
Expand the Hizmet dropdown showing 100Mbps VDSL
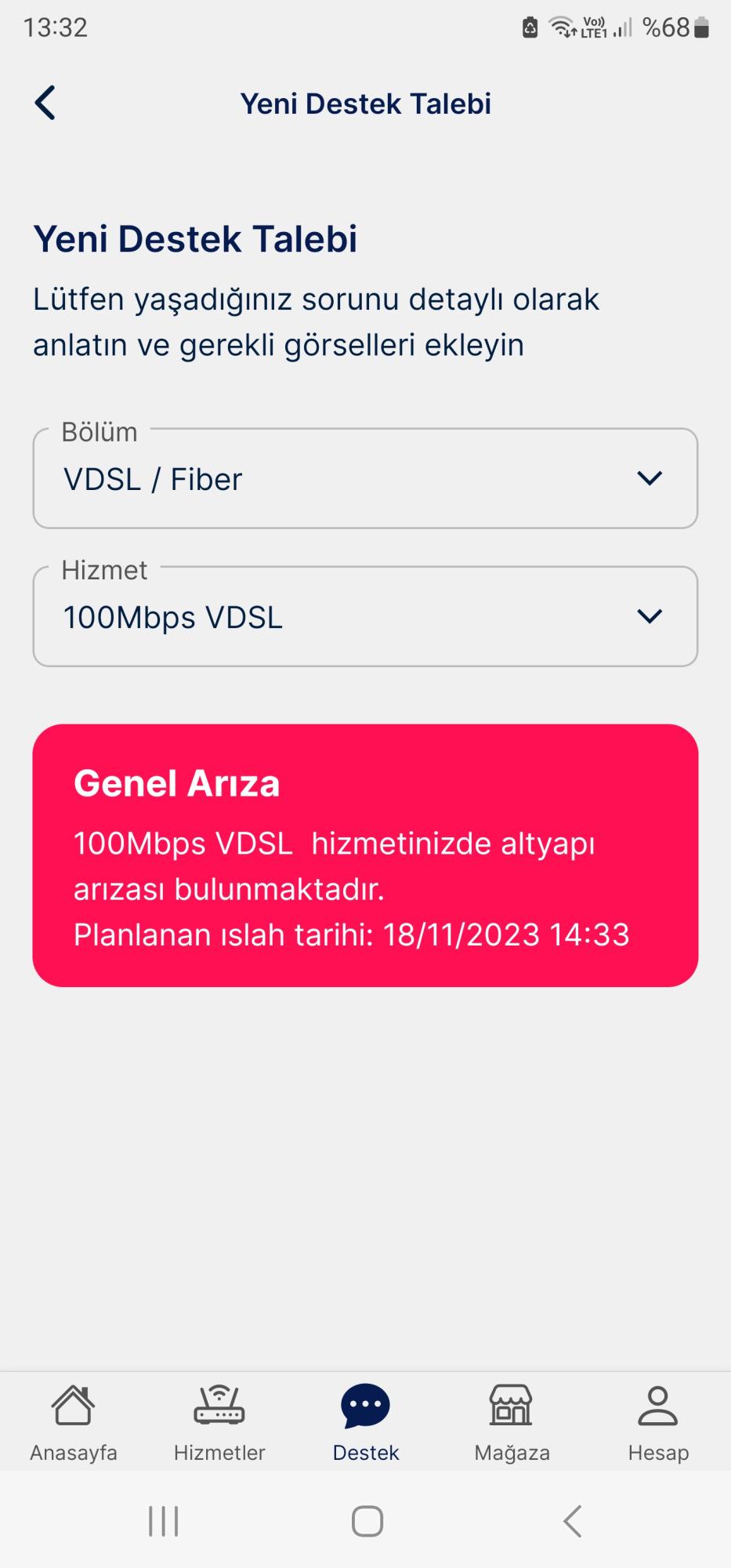pos(365,617)
